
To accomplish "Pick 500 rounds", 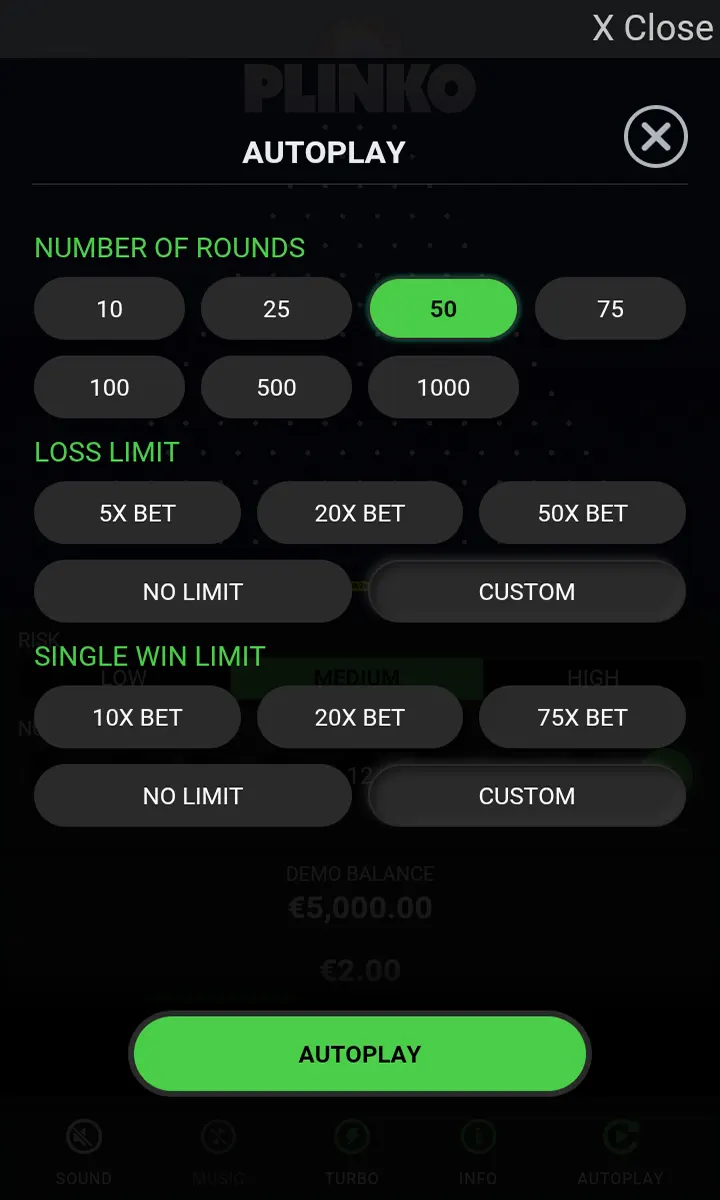I will (x=276, y=387).
